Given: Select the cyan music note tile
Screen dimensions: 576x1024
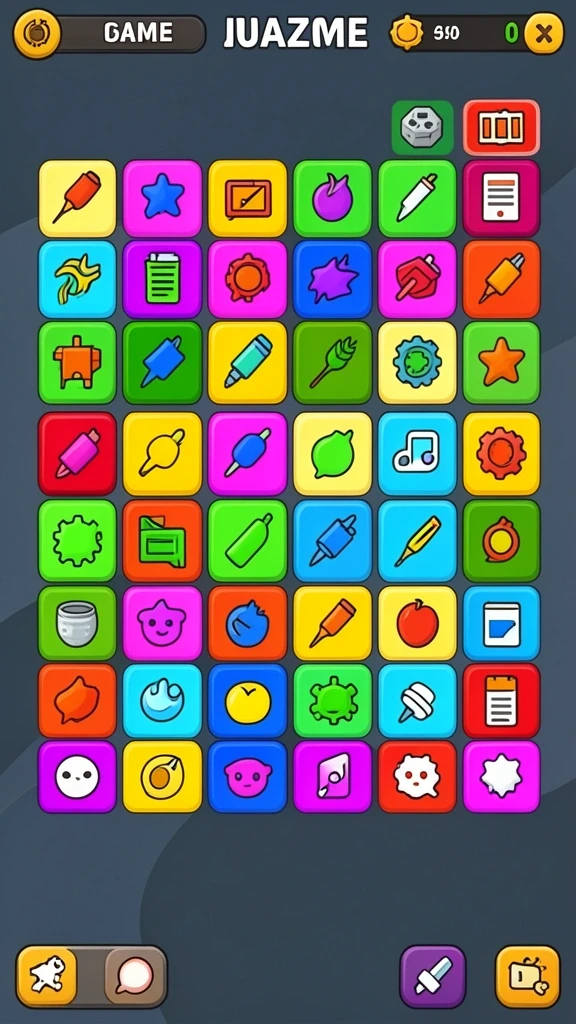Looking at the screenshot, I should click(417, 453).
